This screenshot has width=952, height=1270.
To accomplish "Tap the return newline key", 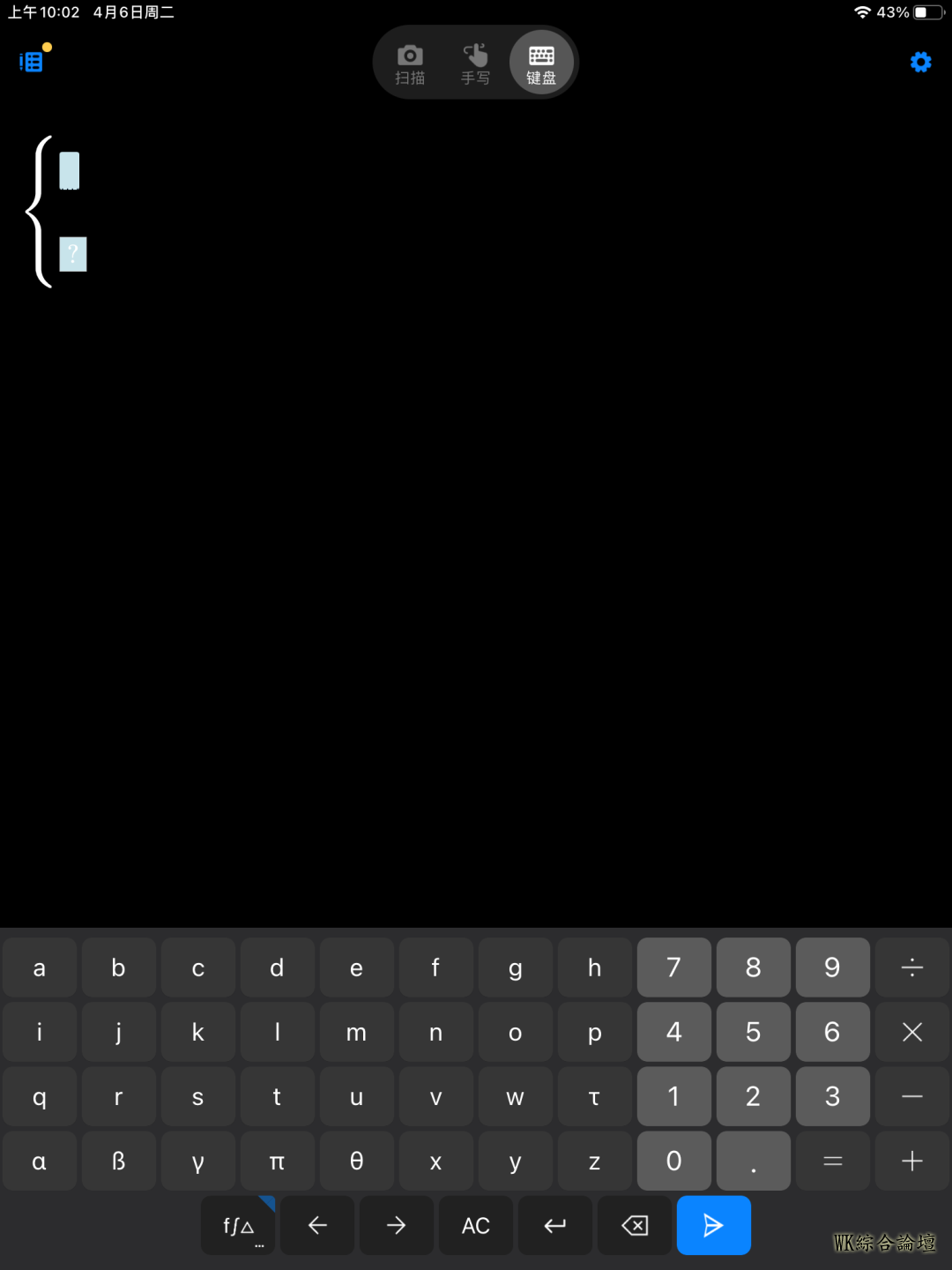I will pos(555,1225).
